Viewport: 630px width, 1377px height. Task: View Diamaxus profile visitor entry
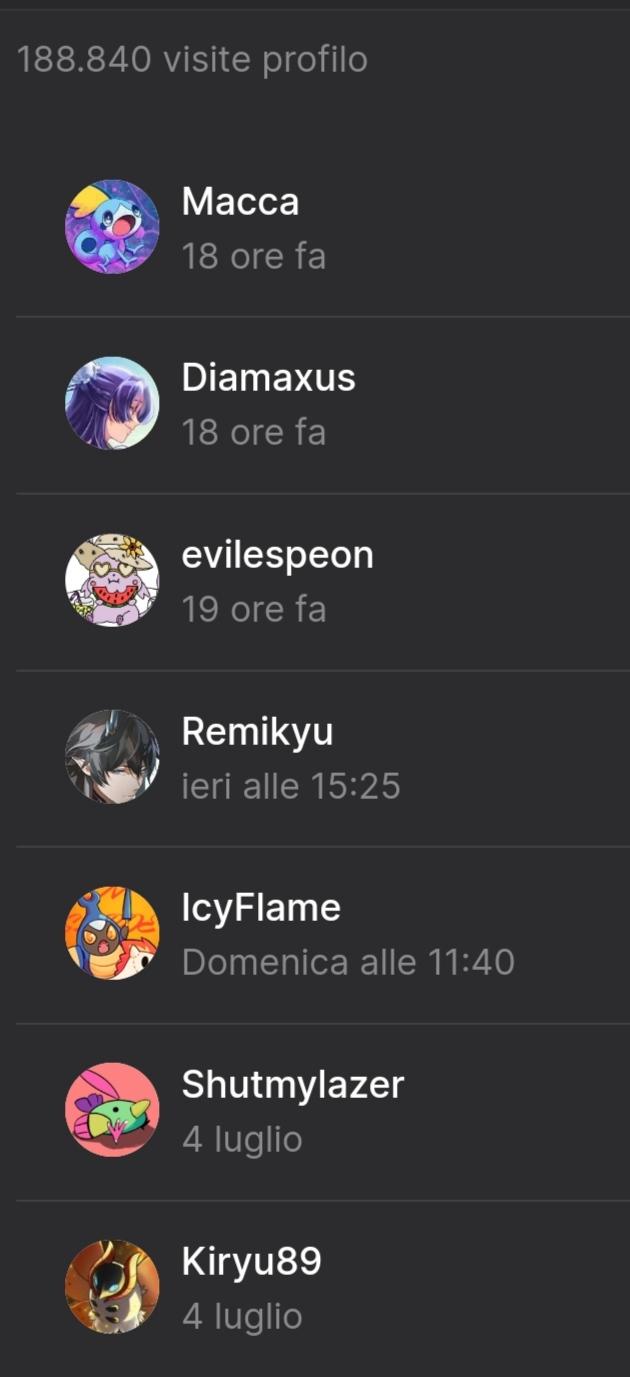point(268,379)
